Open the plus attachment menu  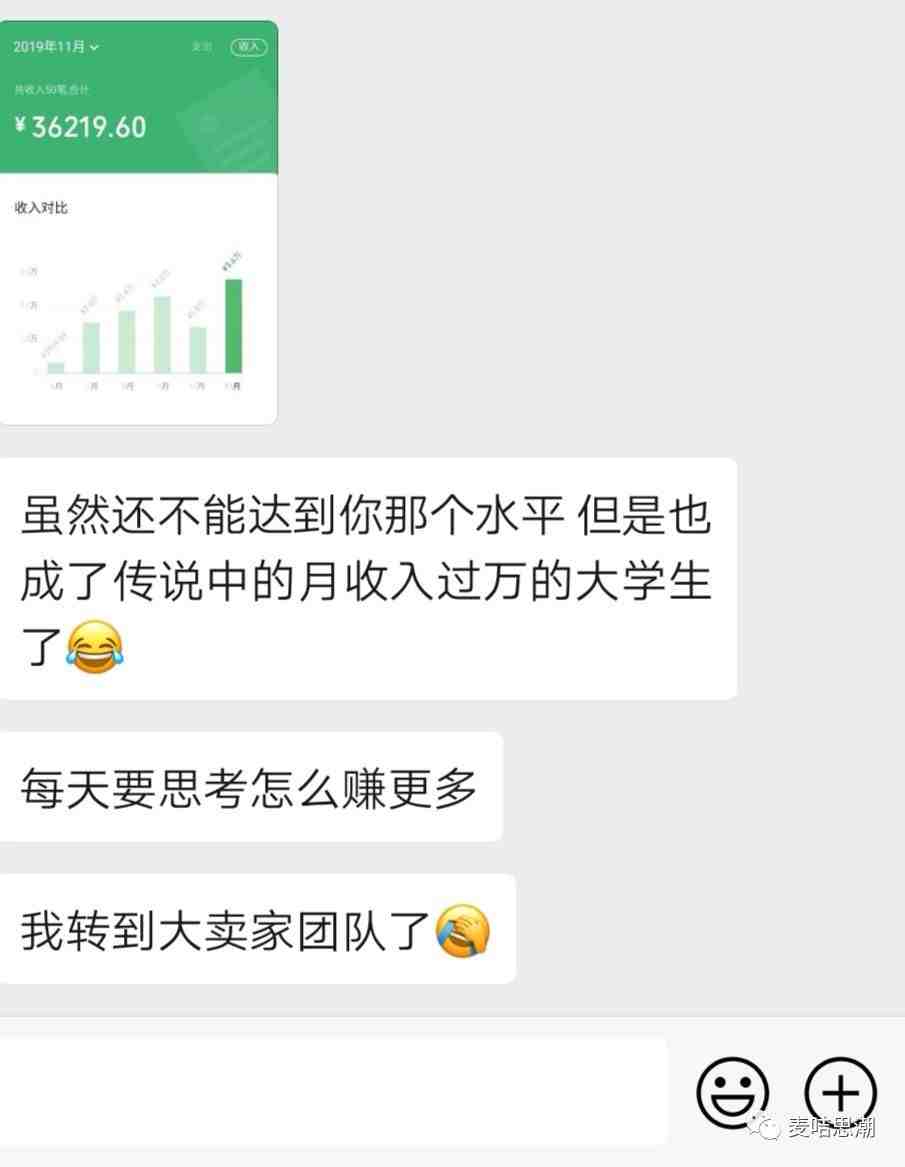click(841, 1093)
